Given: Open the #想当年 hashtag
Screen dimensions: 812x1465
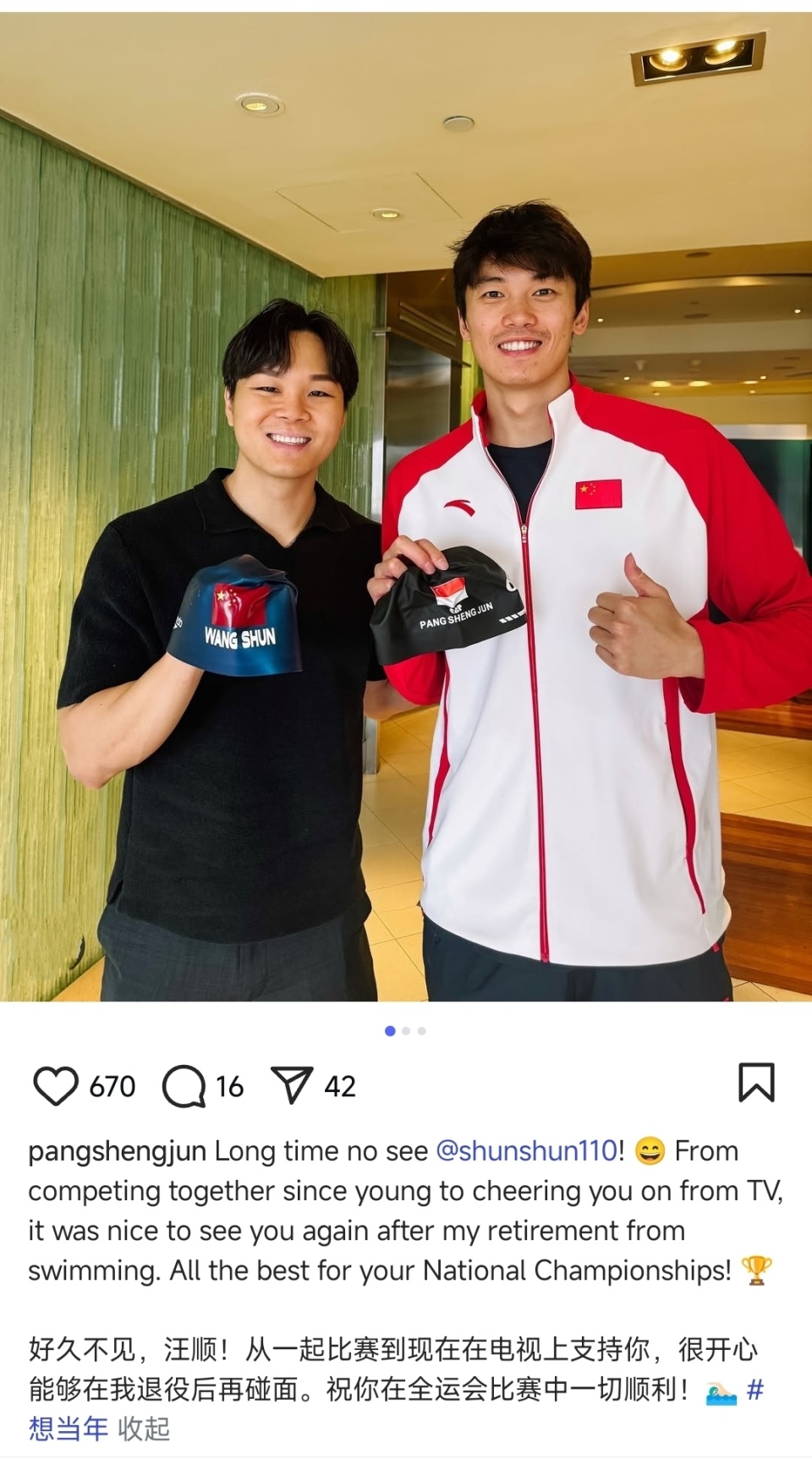Looking at the screenshot, I should click(x=68, y=1429).
